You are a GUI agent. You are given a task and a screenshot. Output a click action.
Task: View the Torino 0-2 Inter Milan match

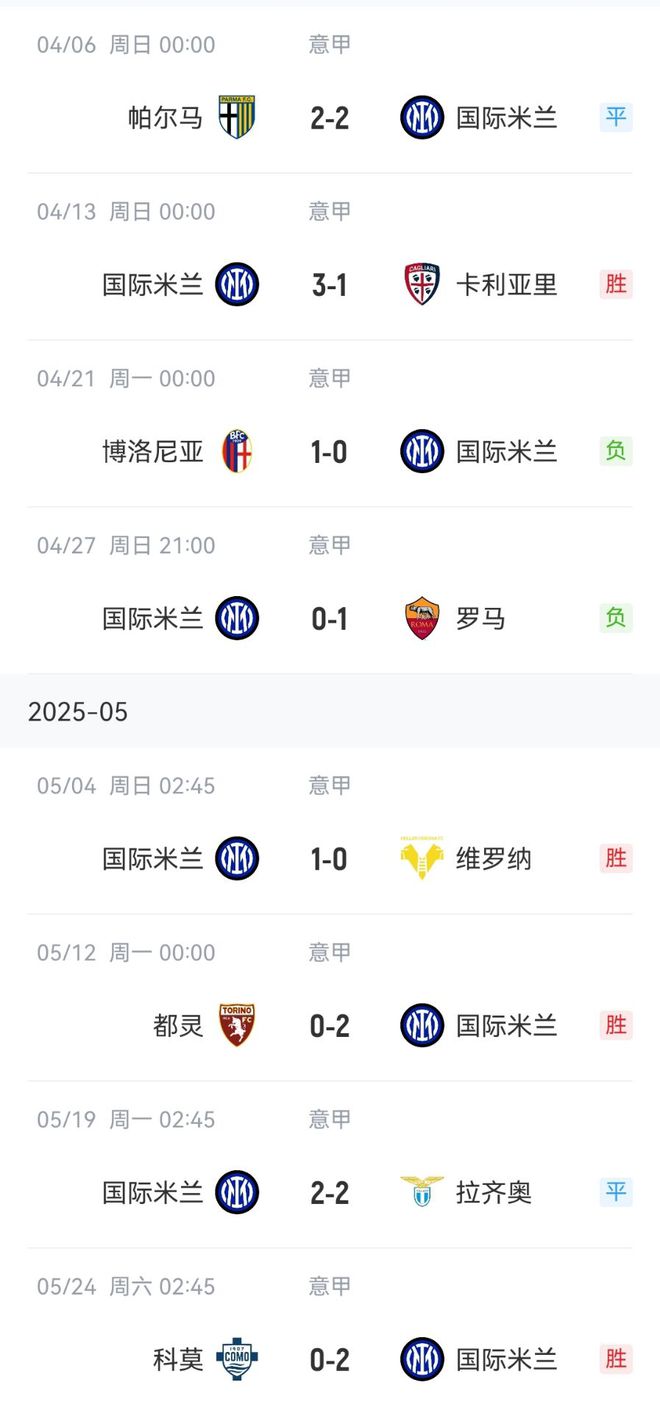point(329,1026)
